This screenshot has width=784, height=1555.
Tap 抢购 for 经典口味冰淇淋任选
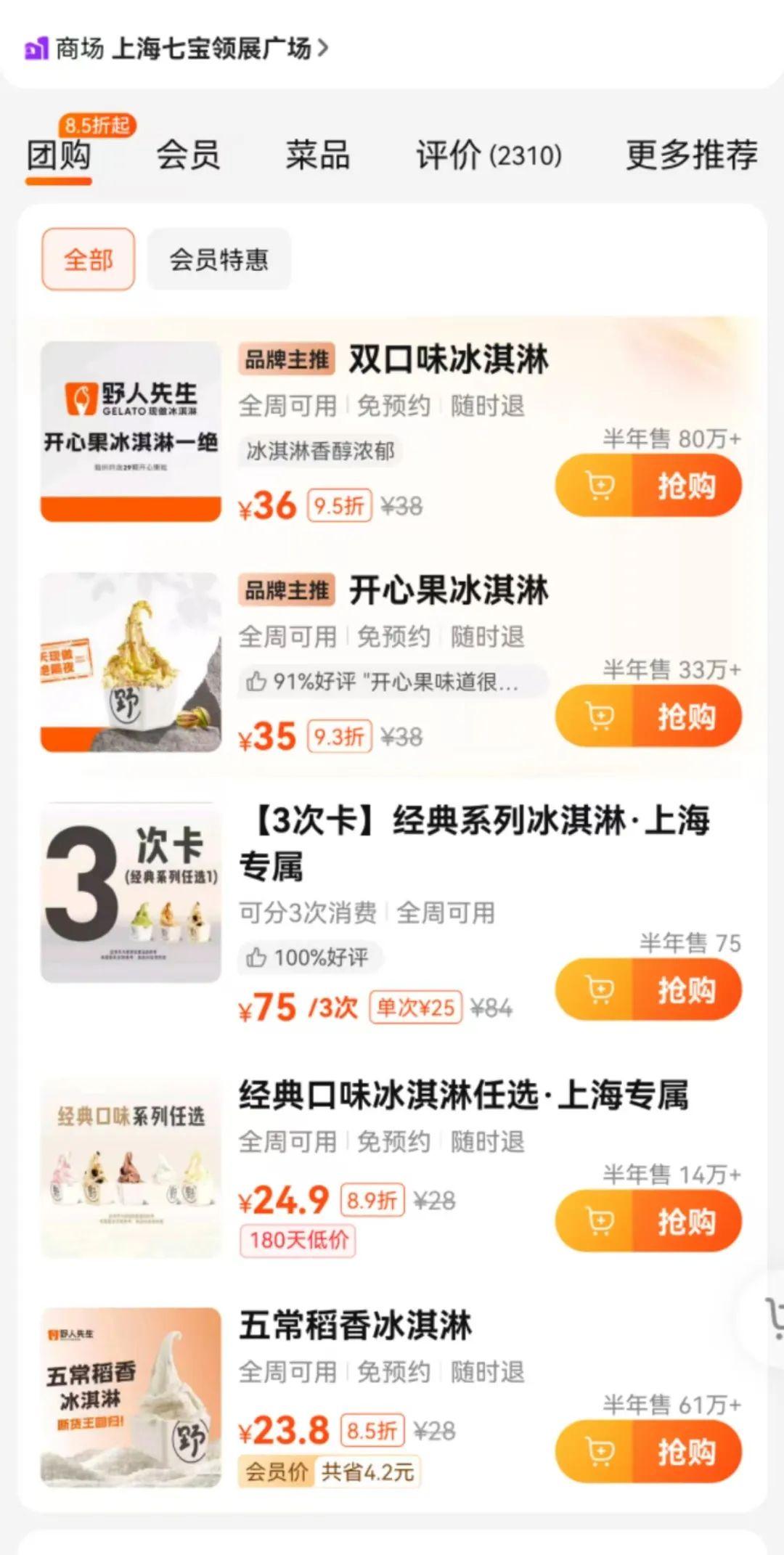(686, 1221)
